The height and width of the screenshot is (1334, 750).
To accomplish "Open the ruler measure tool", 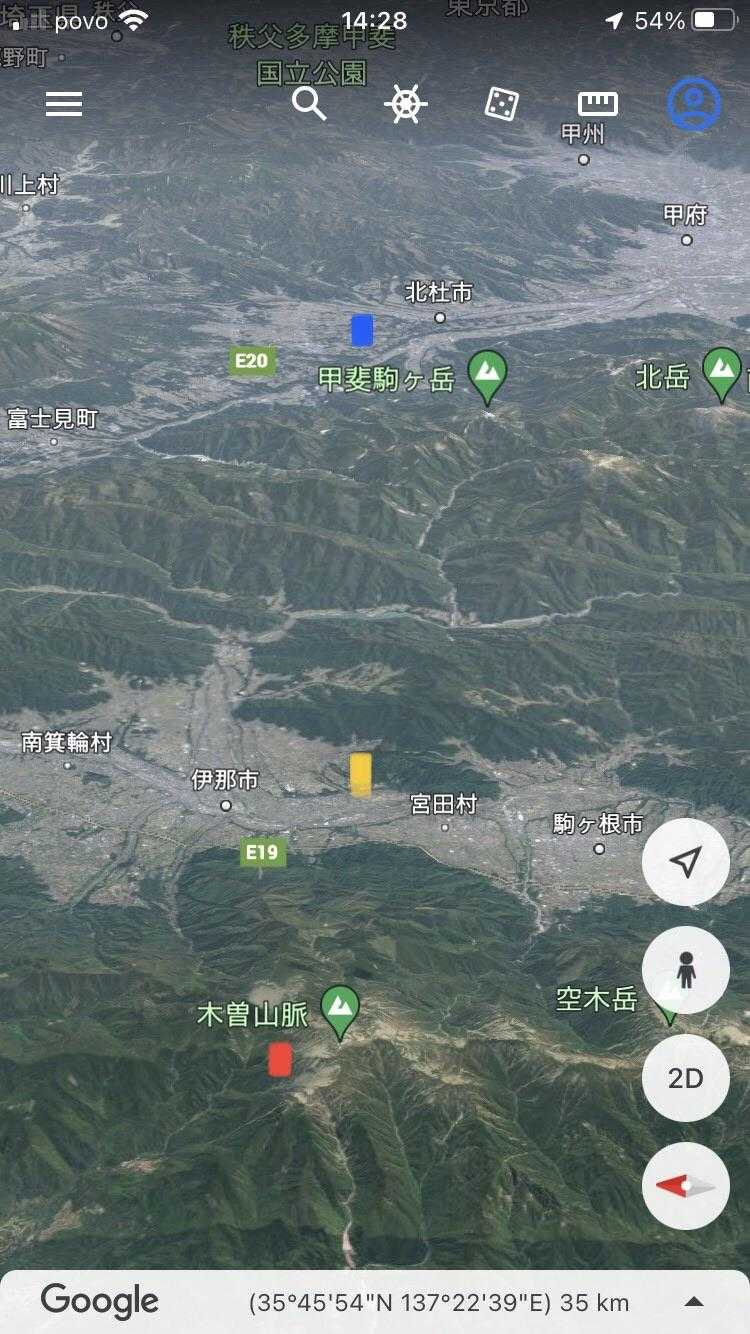I will 598,104.
